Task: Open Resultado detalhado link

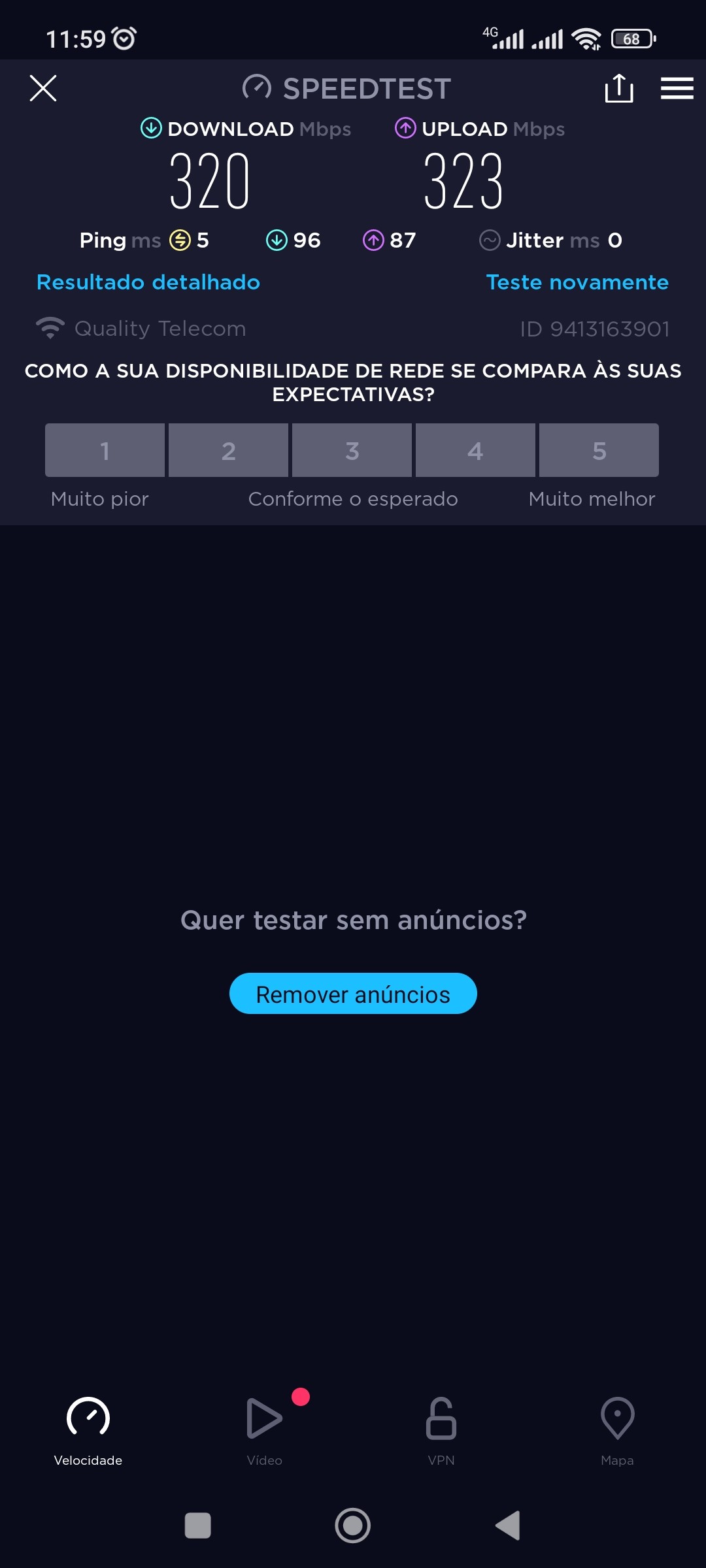Action: click(x=148, y=282)
